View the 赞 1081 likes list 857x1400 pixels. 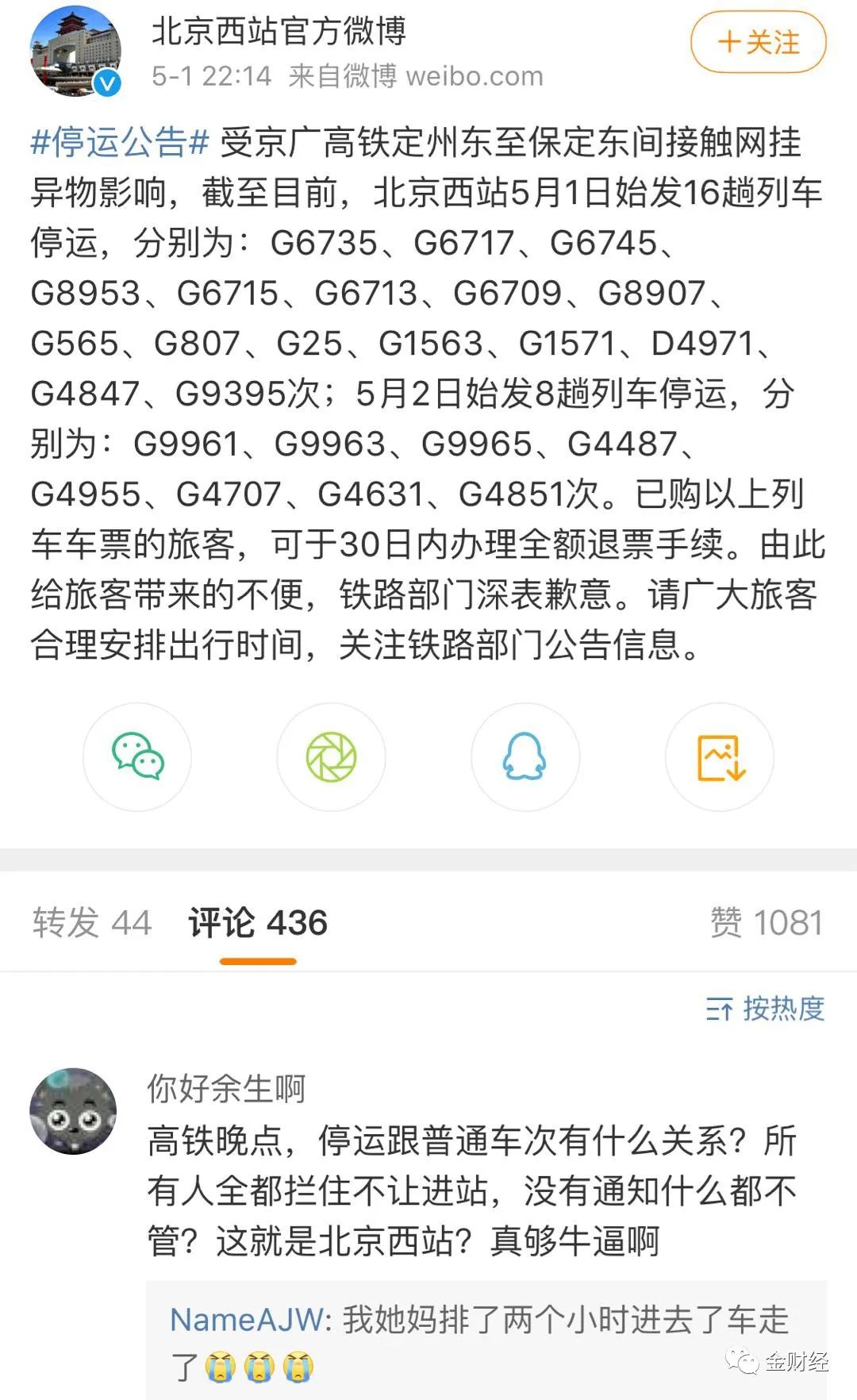tap(766, 923)
